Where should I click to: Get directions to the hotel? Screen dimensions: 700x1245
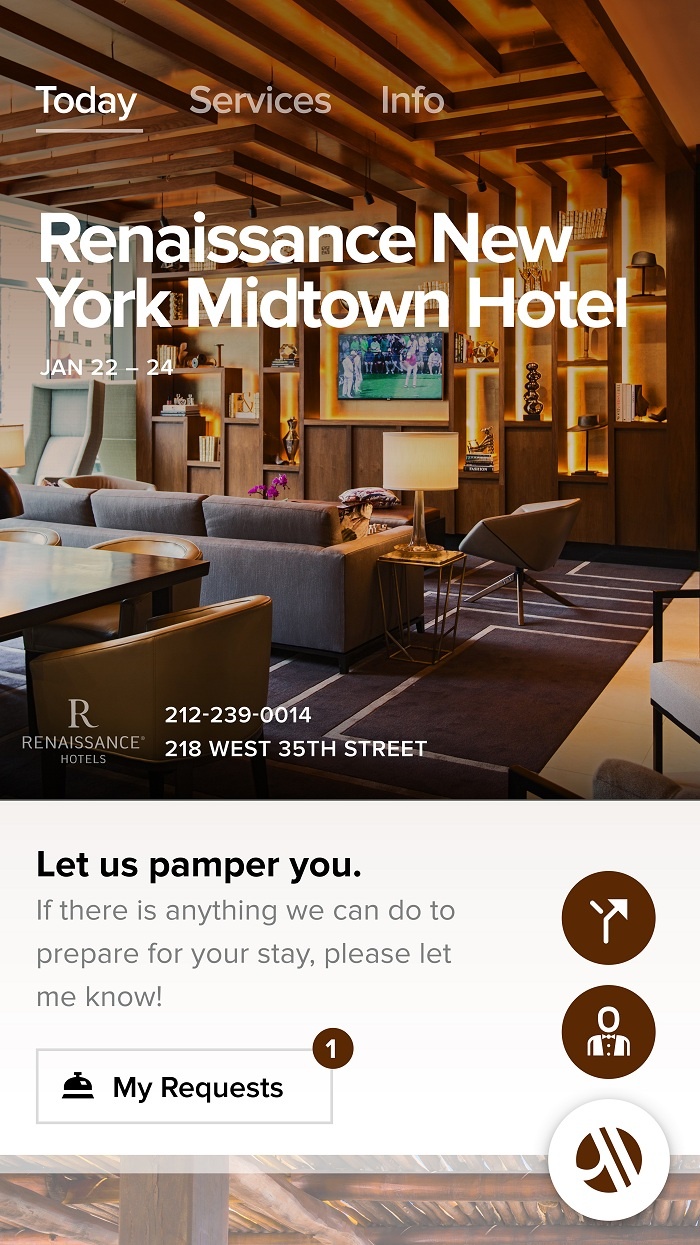(x=608, y=918)
